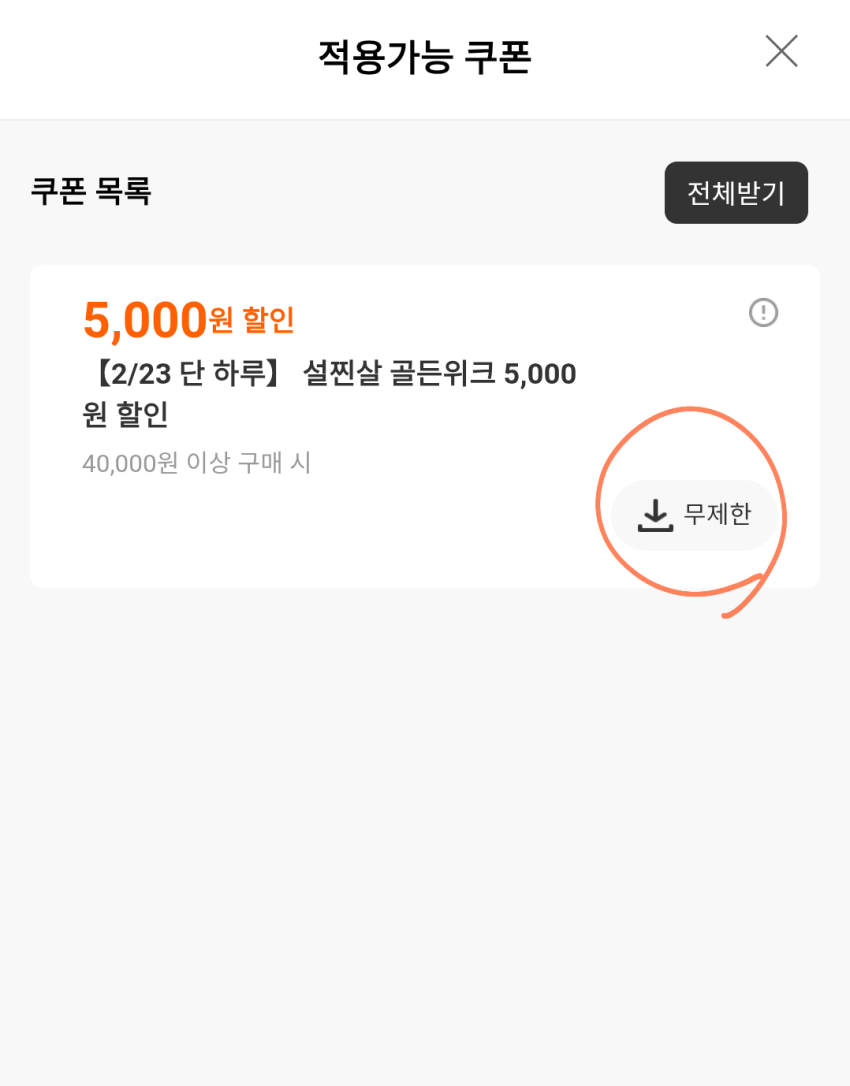Close the 적용가능 쿠폰 dialog

[x=781, y=51]
